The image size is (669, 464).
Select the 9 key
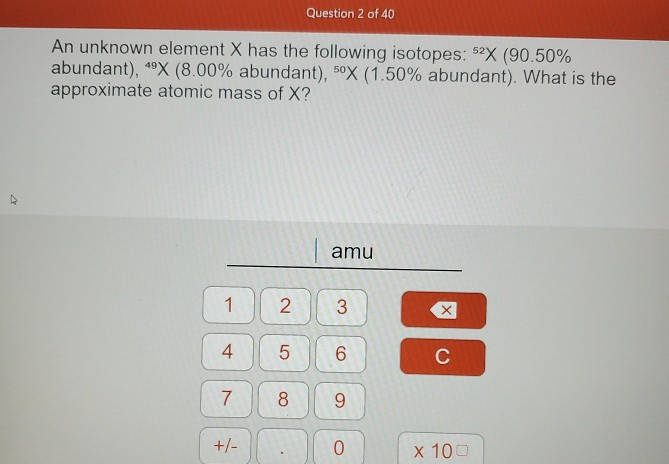pyautogui.click(x=340, y=401)
